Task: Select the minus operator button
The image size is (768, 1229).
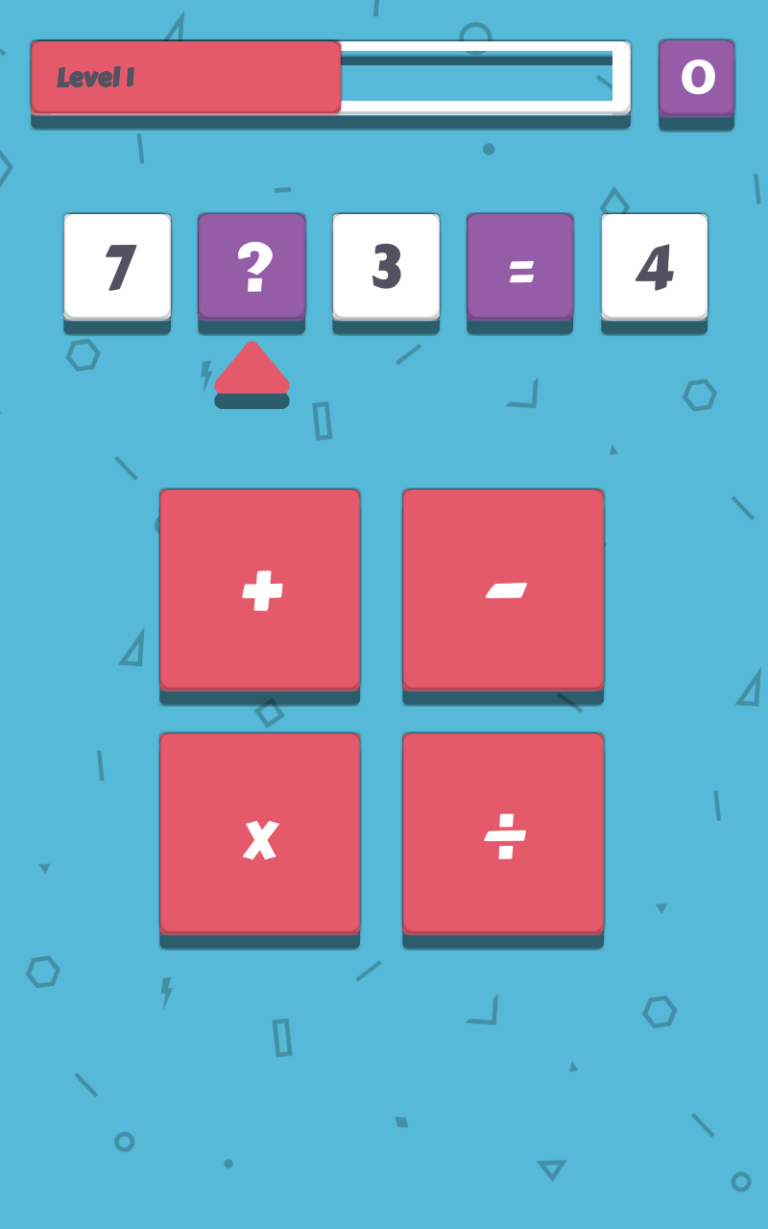Action: [503, 590]
